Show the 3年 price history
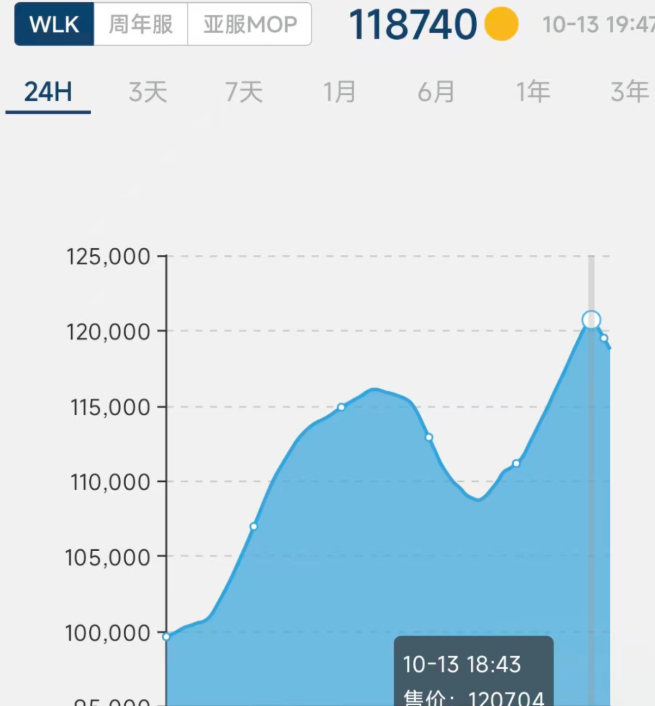The width and height of the screenshot is (655, 706). tap(629, 93)
